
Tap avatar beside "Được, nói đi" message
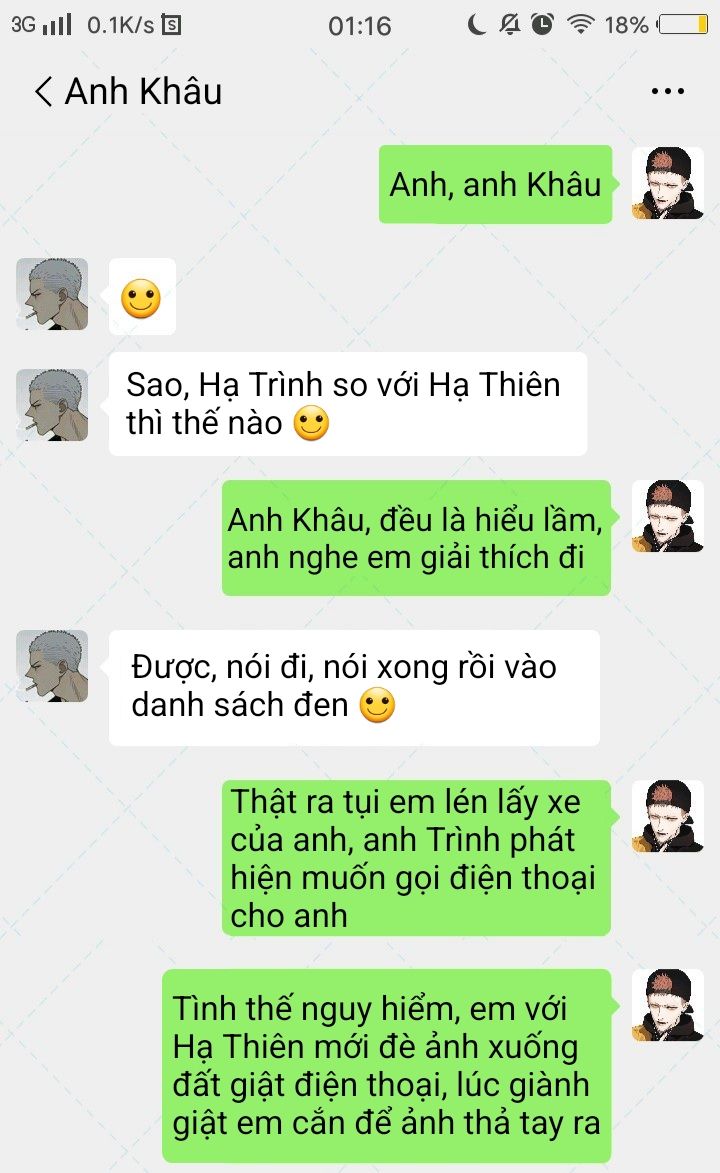click(x=53, y=665)
